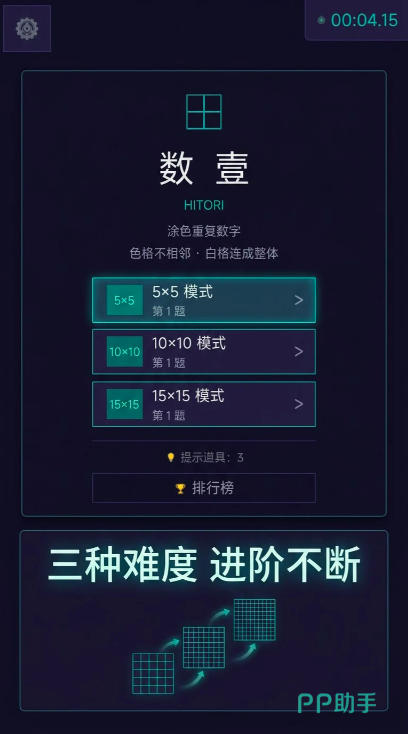Start the 5×5 模式 puzzle
408x734 pixels.
(204, 300)
